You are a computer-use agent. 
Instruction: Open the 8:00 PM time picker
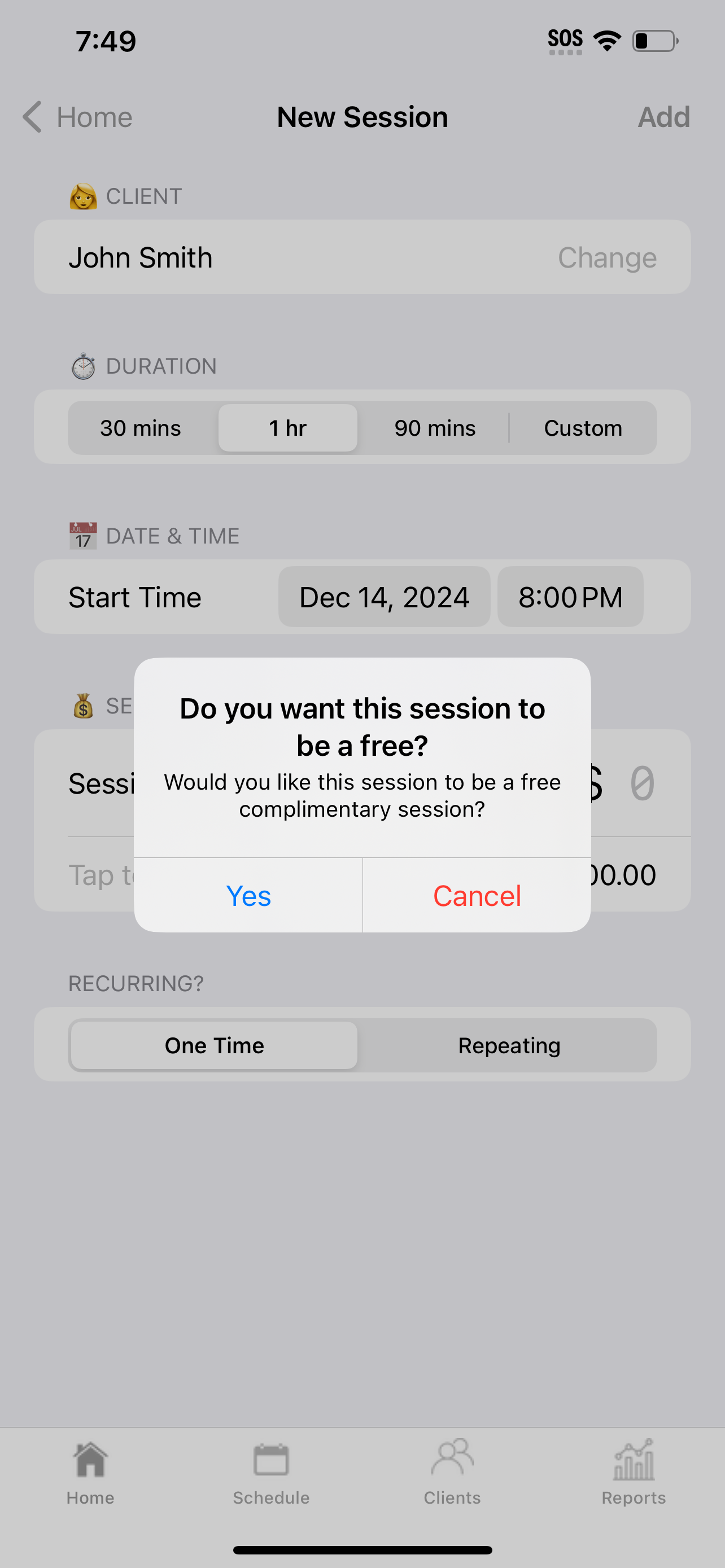tap(570, 597)
